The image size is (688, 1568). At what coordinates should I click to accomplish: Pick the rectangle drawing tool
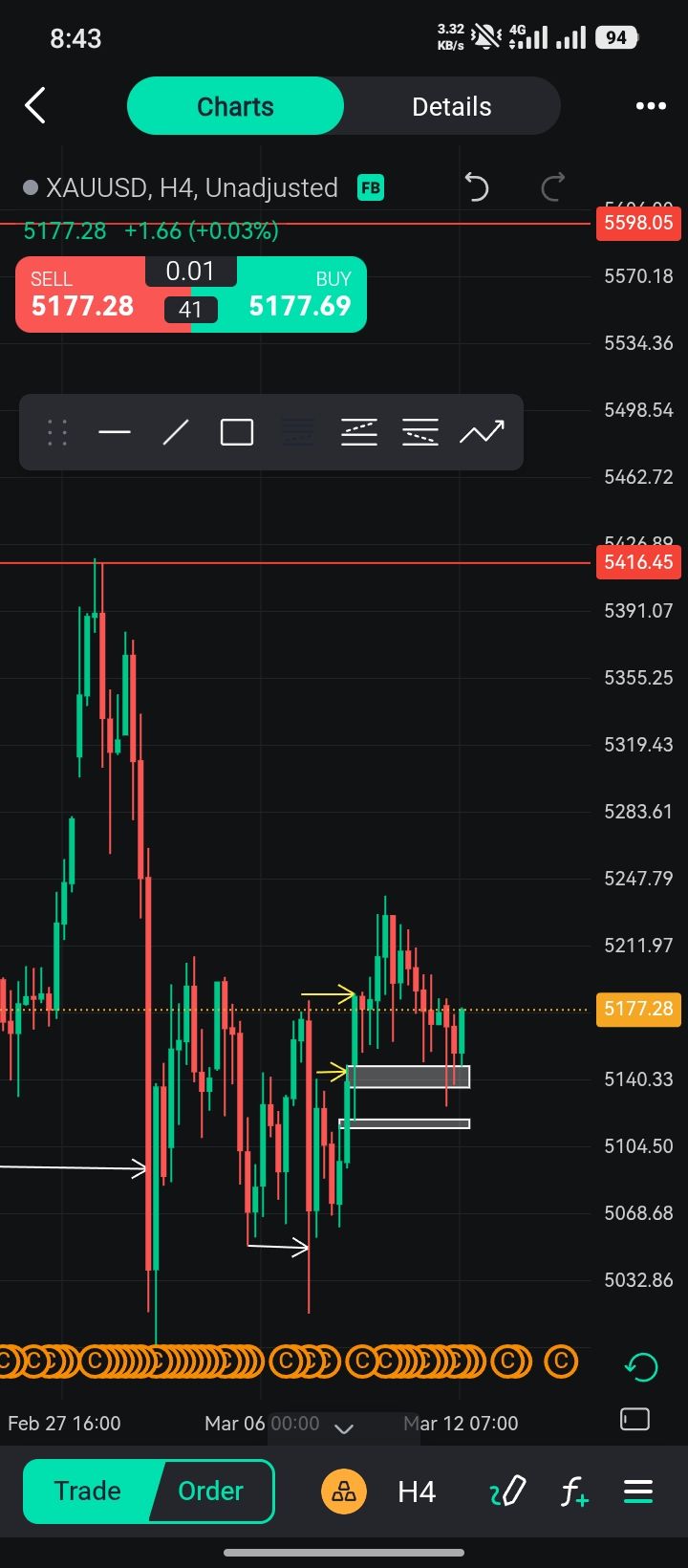point(237,433)
